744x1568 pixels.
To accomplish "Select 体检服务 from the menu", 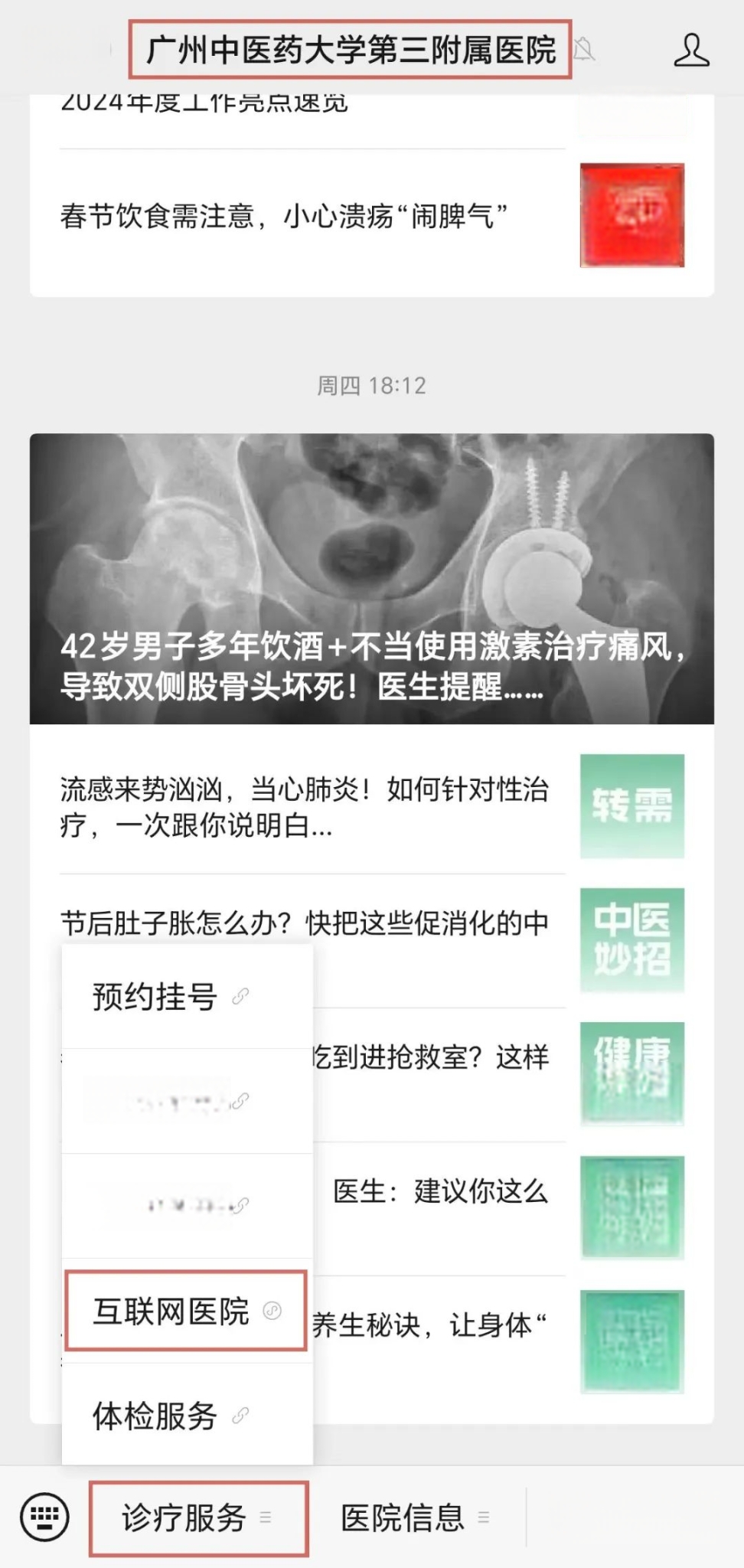I will coord(170,1416).
